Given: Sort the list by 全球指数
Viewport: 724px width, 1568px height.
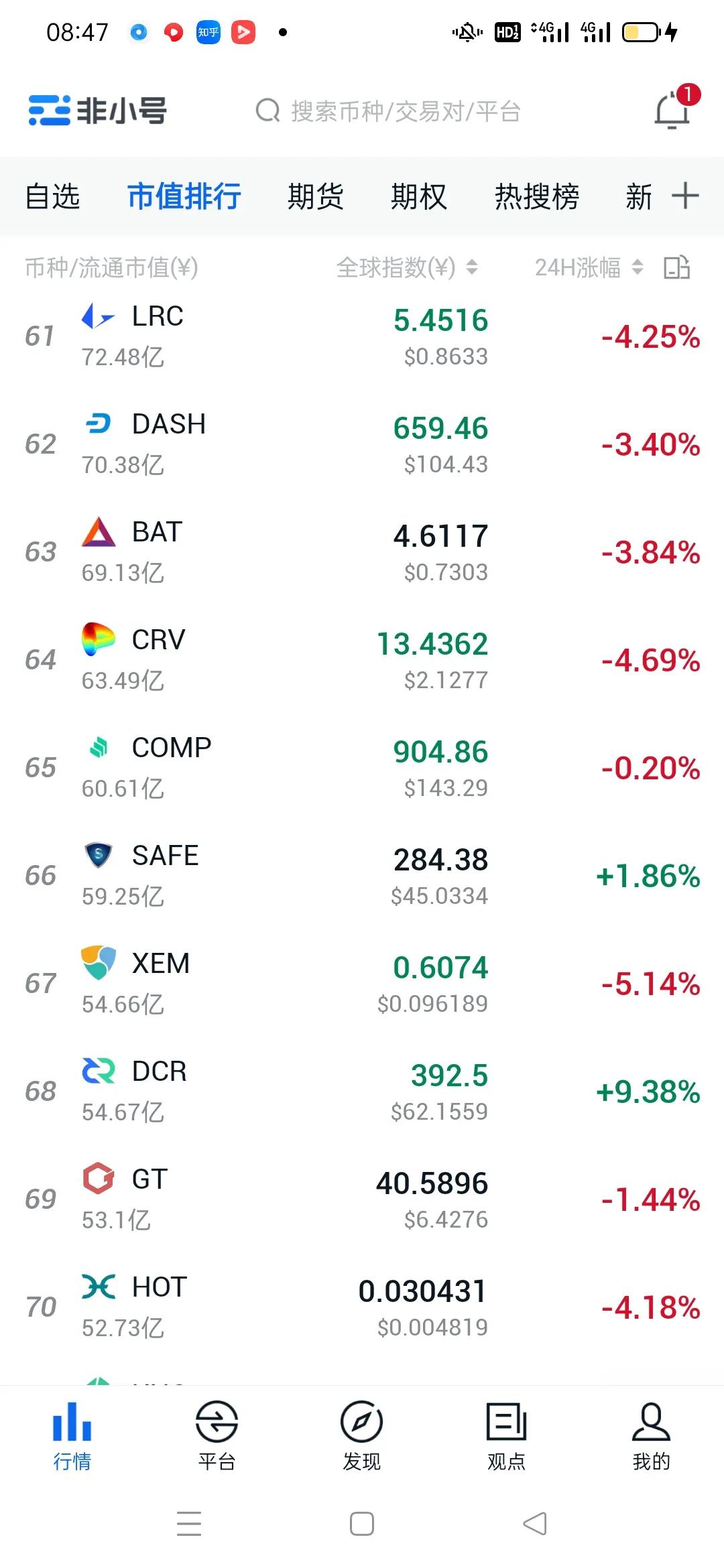Looking at the screenshot, I should 406,268.
